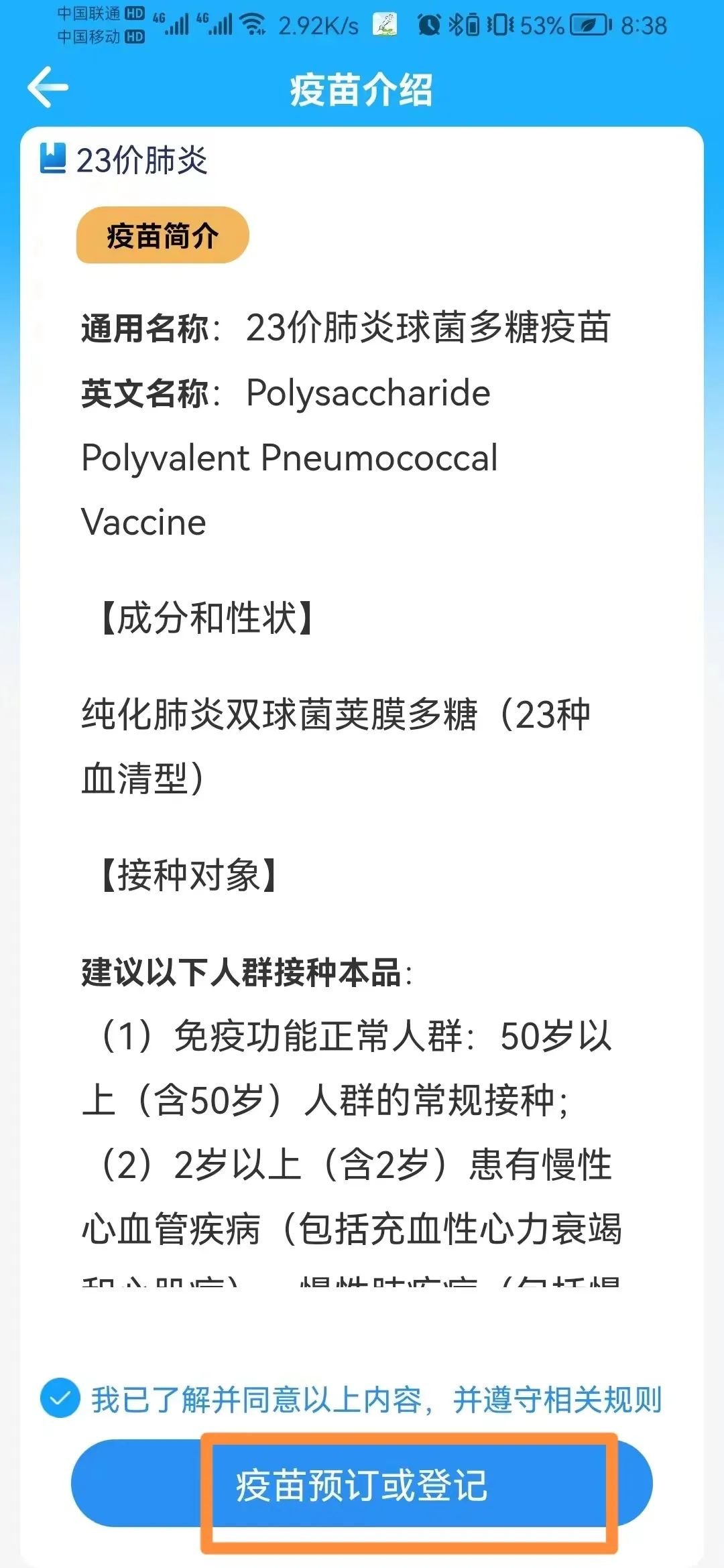Viewport: 724px width, 1568px height.
Task: Go back using the top arrow
Action: (47, 87)
